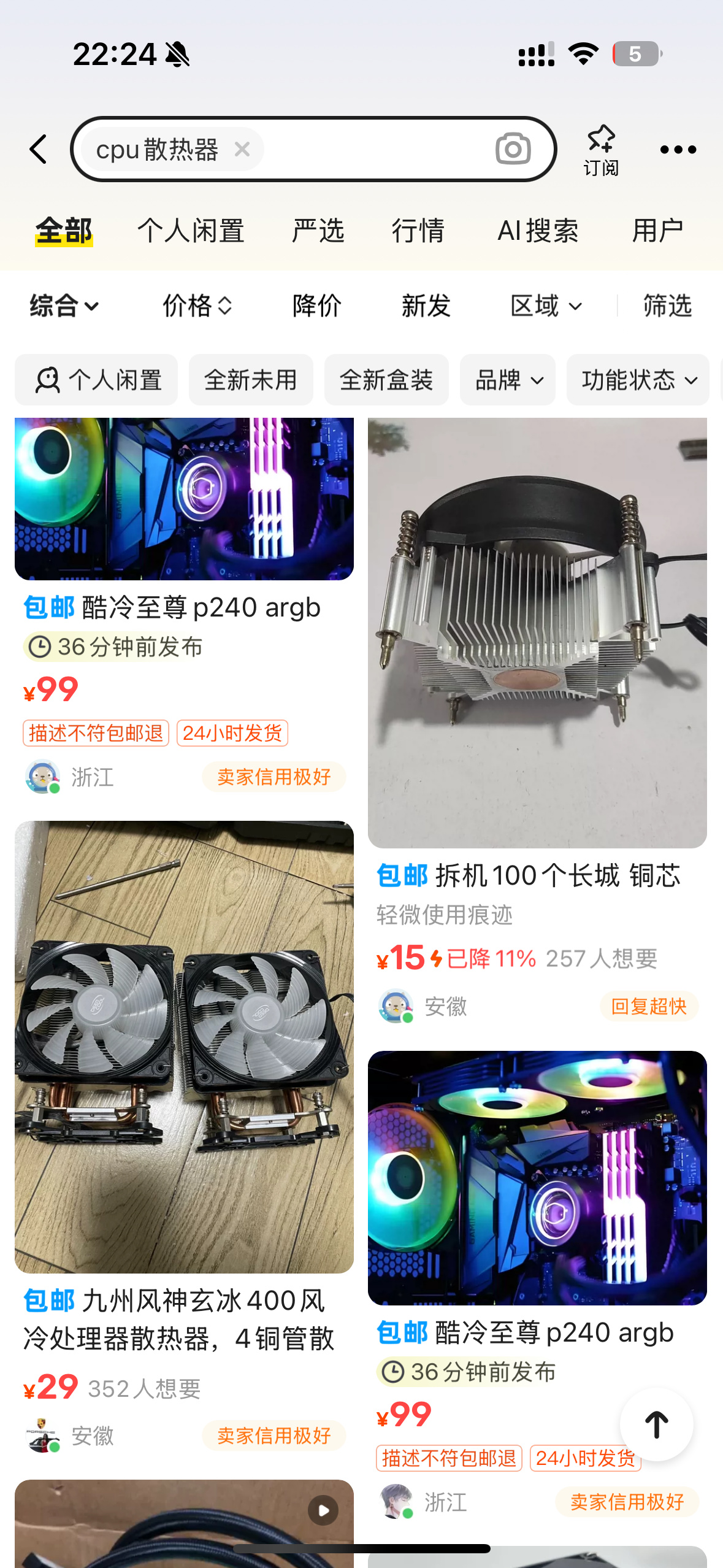Clear the cpu散热器 search keyword
Screen dimensions: 723x1568
(x=242, y=149)
